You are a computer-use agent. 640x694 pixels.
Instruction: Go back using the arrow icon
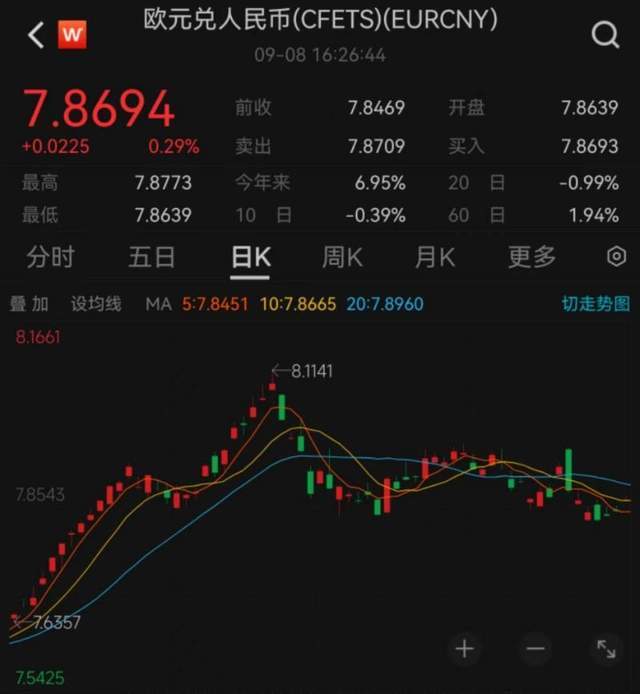click(36, 36)
